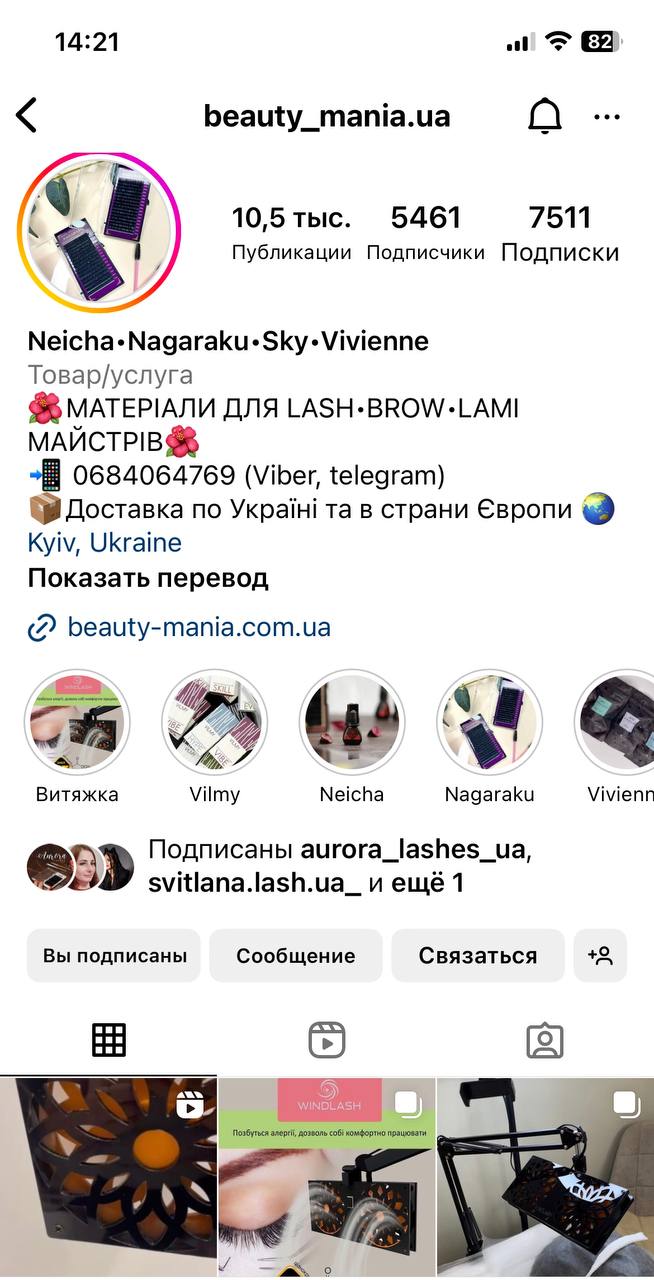The image size is (654, 1280).
Task: Tap Показать перевод to translate bio
Action: [x=148, y=578]
